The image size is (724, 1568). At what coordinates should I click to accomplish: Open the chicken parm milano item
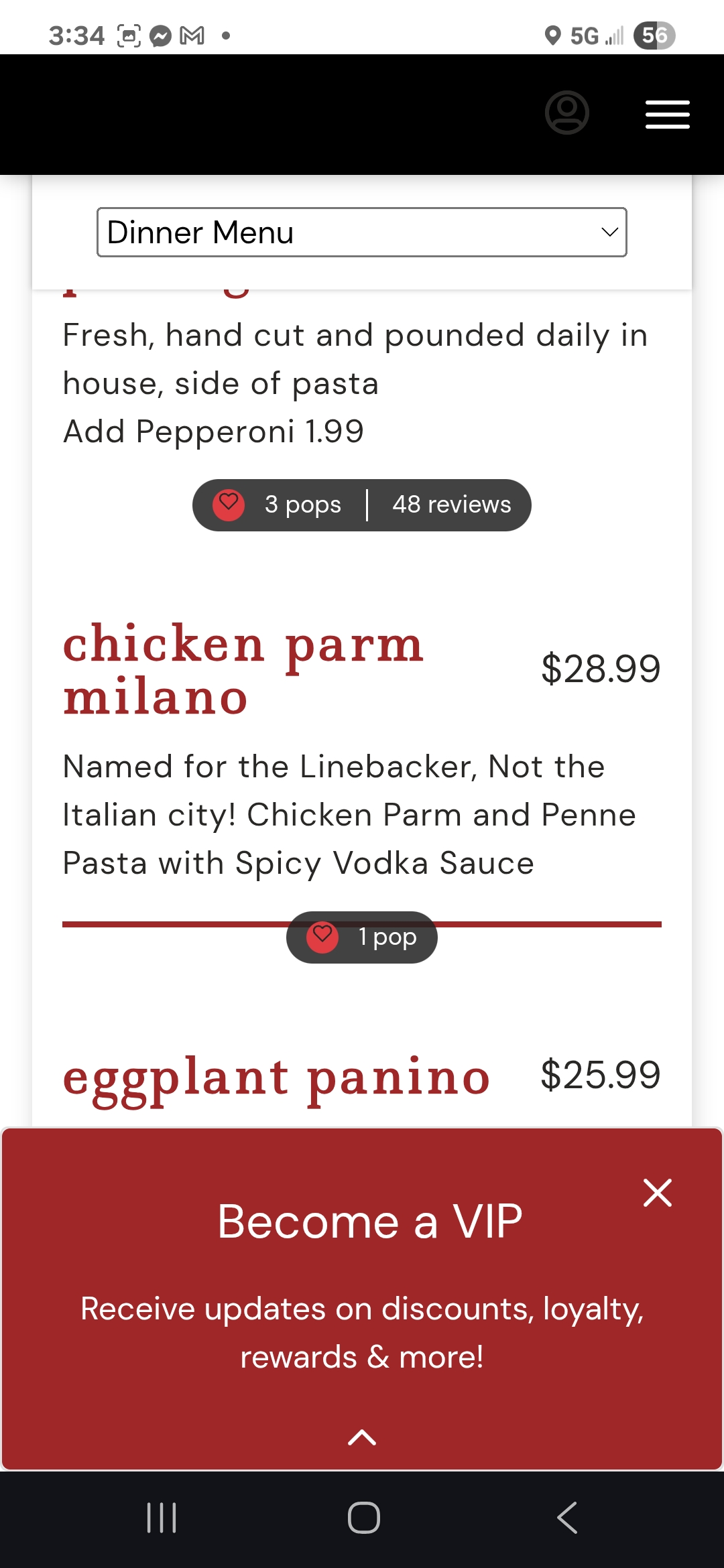(x=243, y=670)
